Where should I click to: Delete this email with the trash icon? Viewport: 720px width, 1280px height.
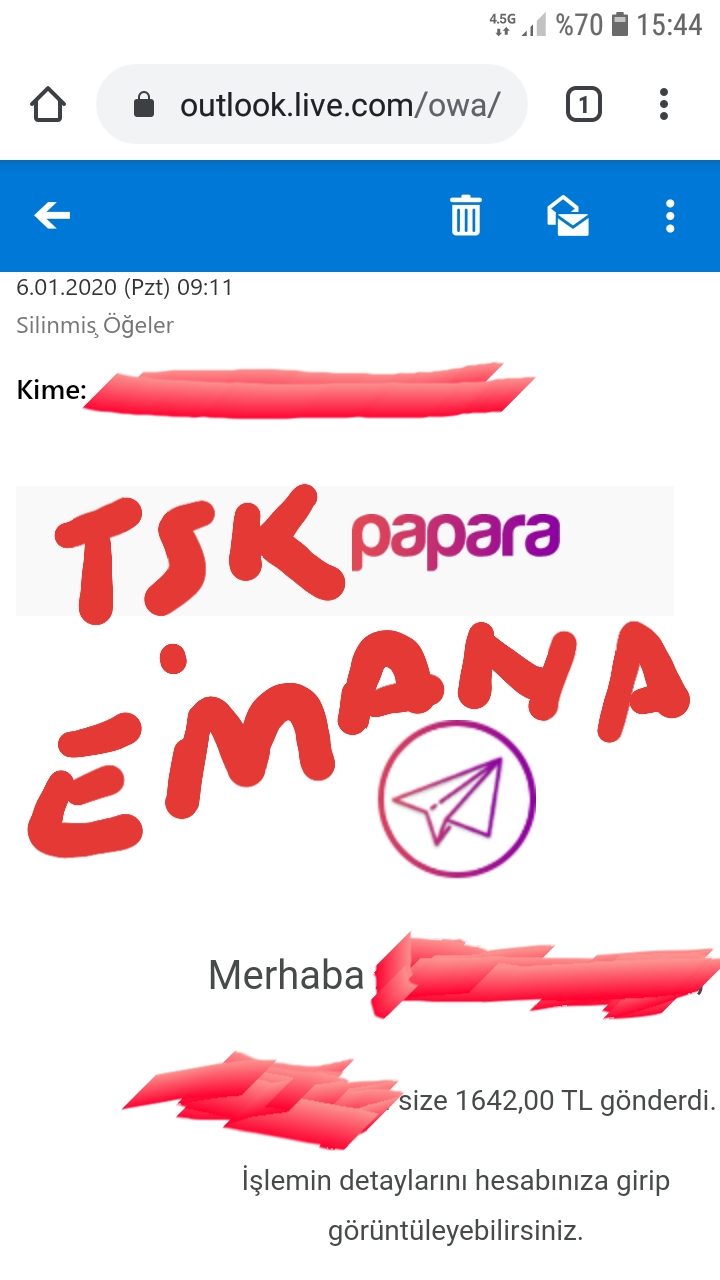(466, 215)
